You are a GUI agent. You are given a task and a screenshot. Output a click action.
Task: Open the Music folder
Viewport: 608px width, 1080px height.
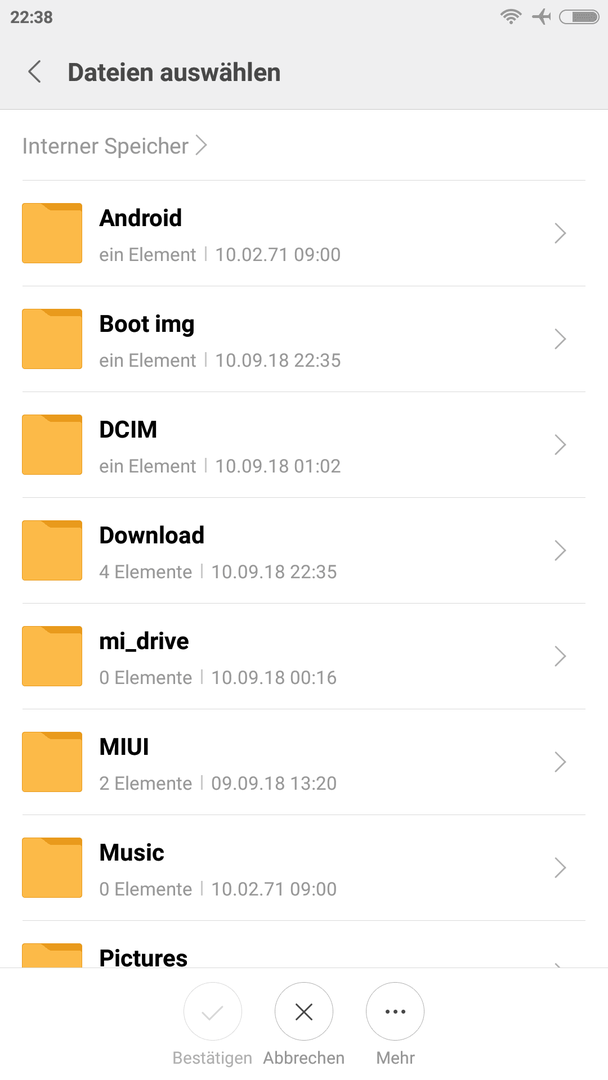tap(304, 868)
